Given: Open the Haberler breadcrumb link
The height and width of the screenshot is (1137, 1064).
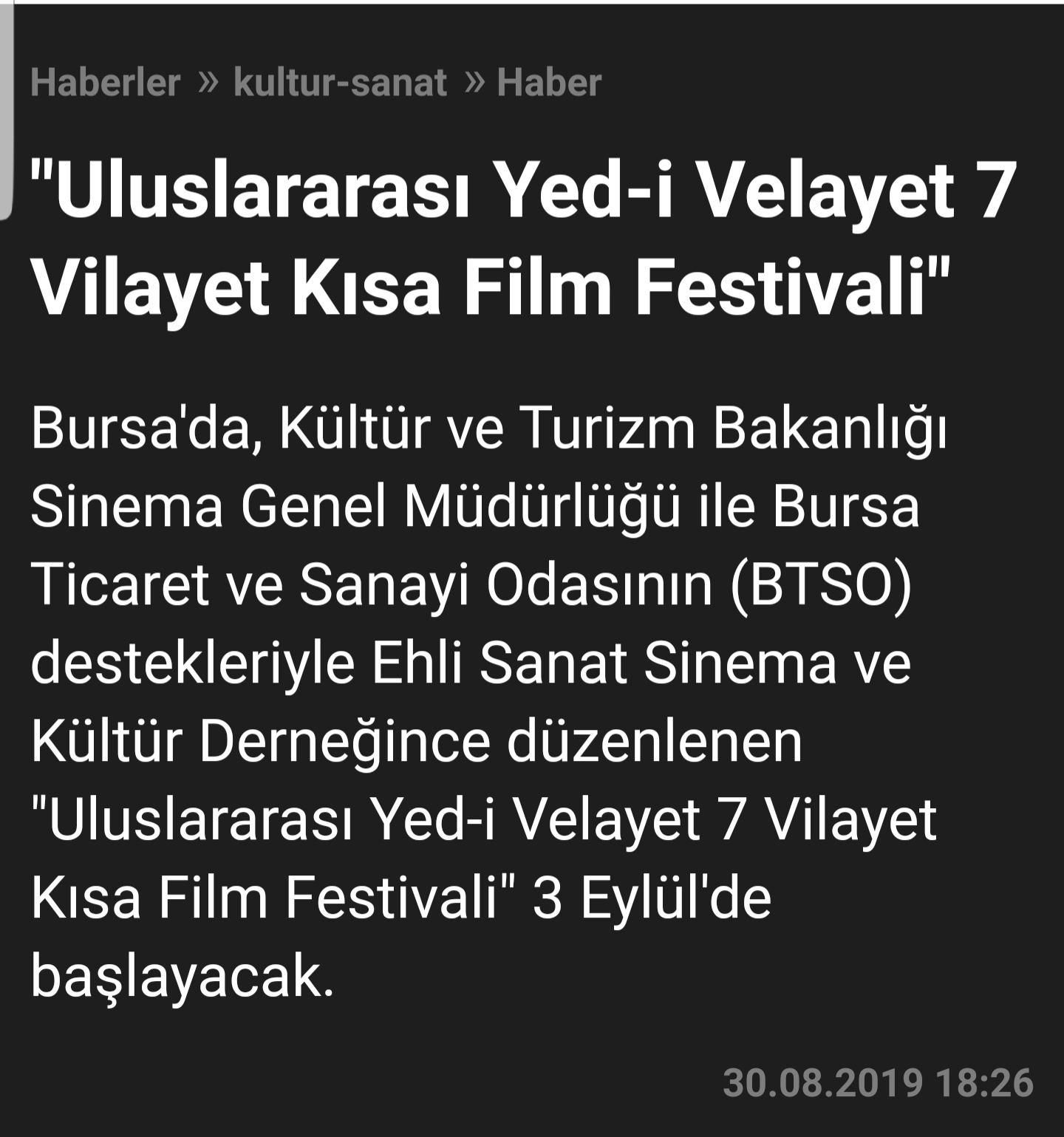Looking at the screenshot, I should (x=105, y=82).
